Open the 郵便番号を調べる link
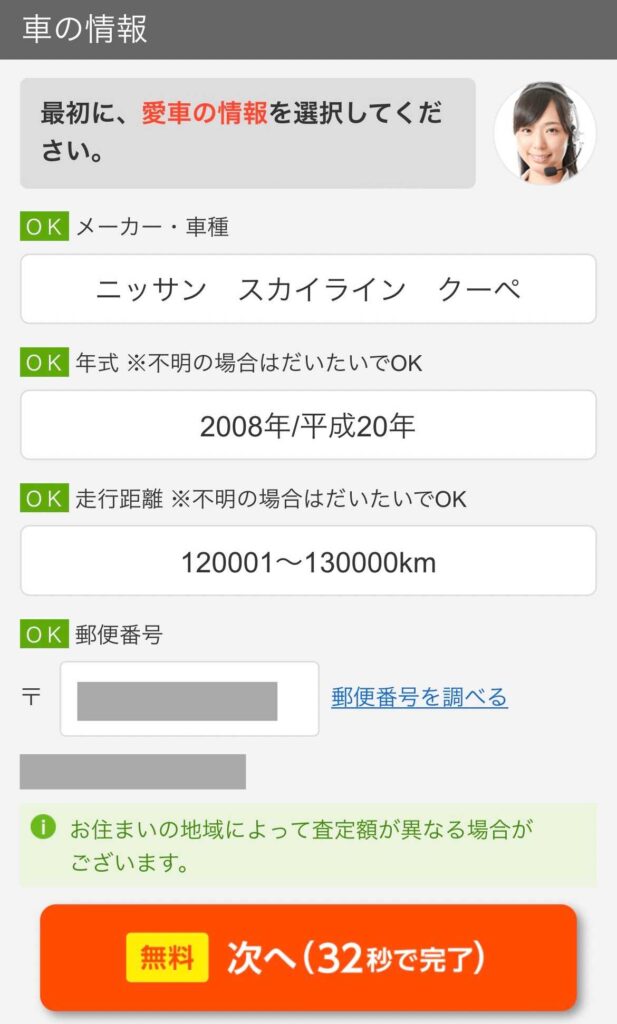 tap(419, 697)
